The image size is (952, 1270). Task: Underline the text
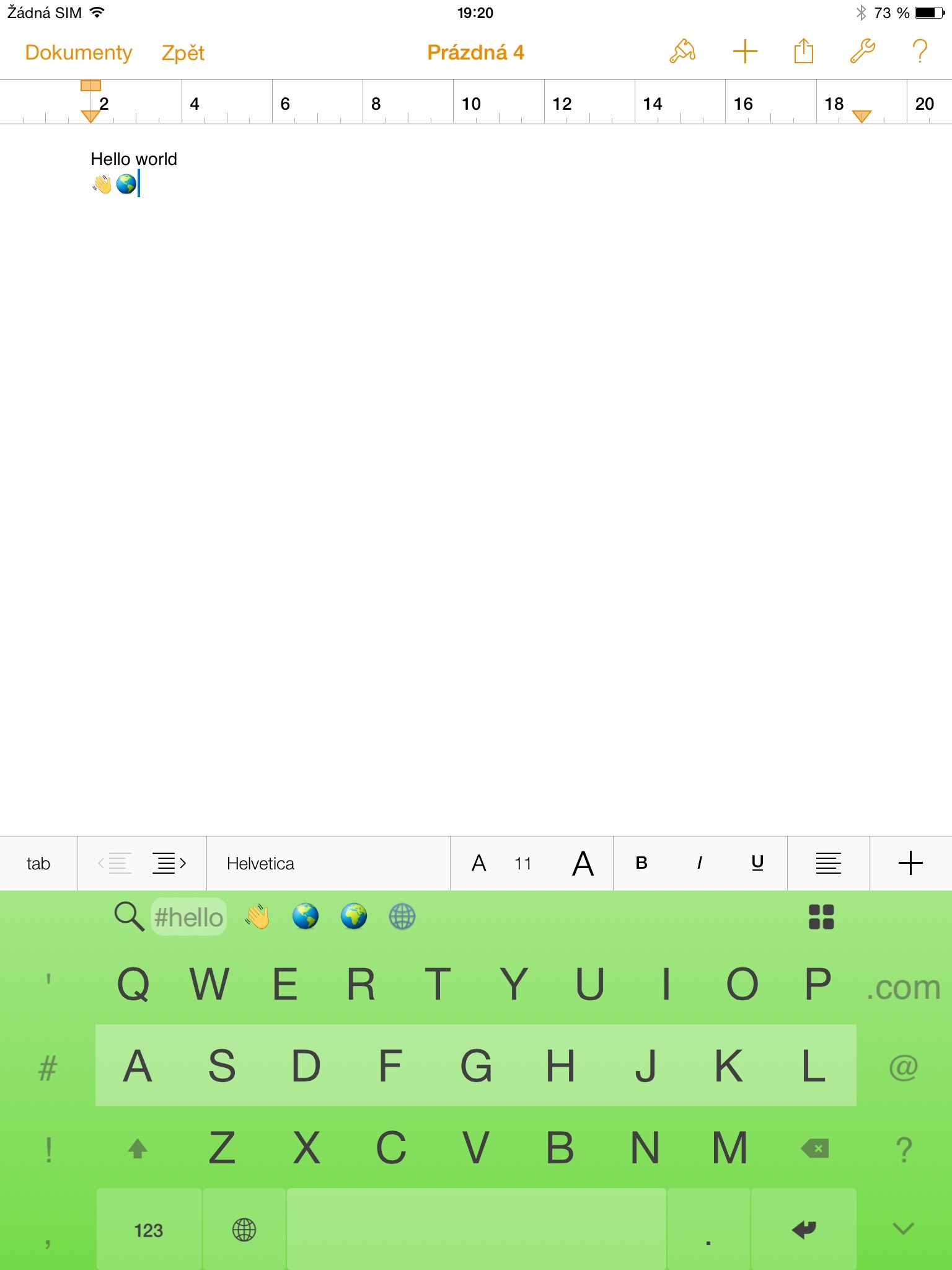[x=757, y=863]
